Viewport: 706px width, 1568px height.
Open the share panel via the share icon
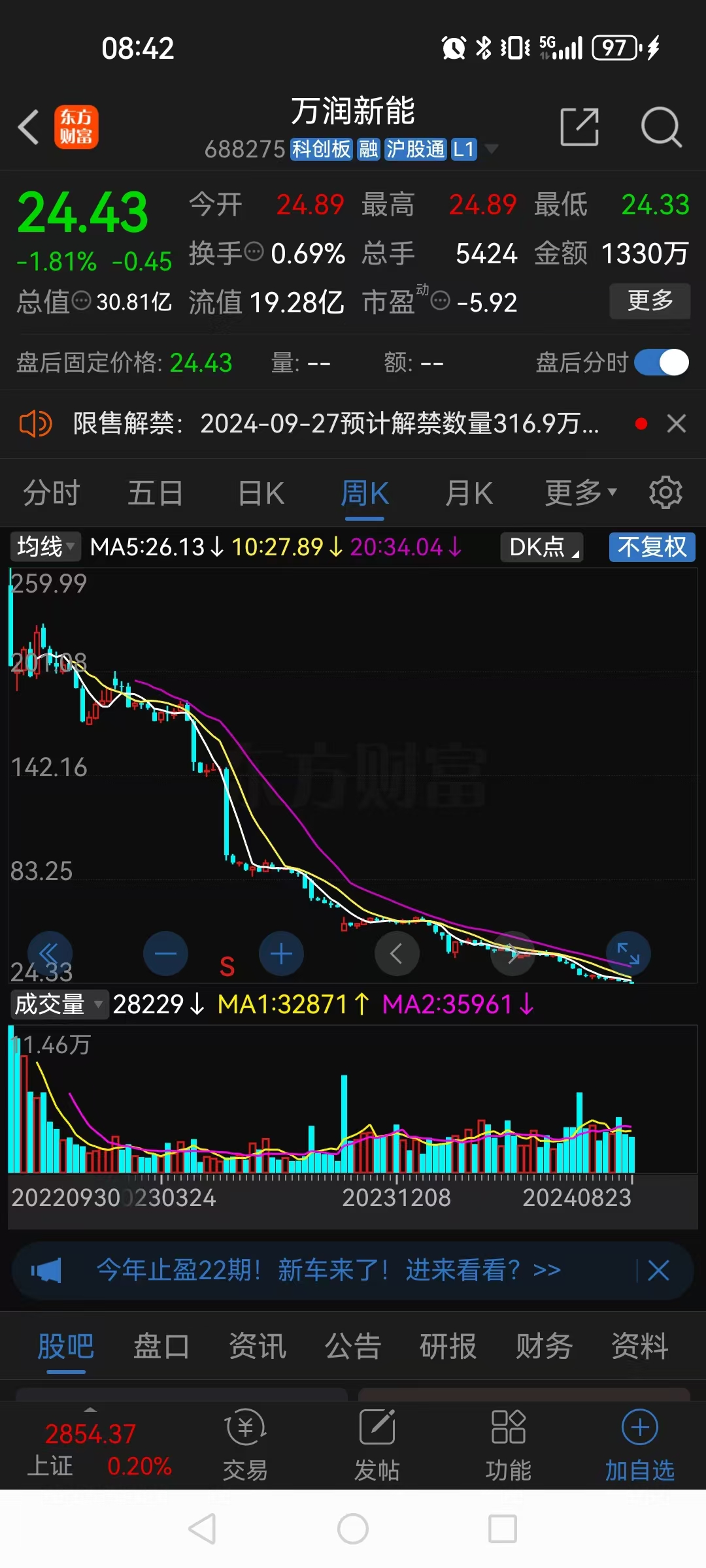coord(578,128)
